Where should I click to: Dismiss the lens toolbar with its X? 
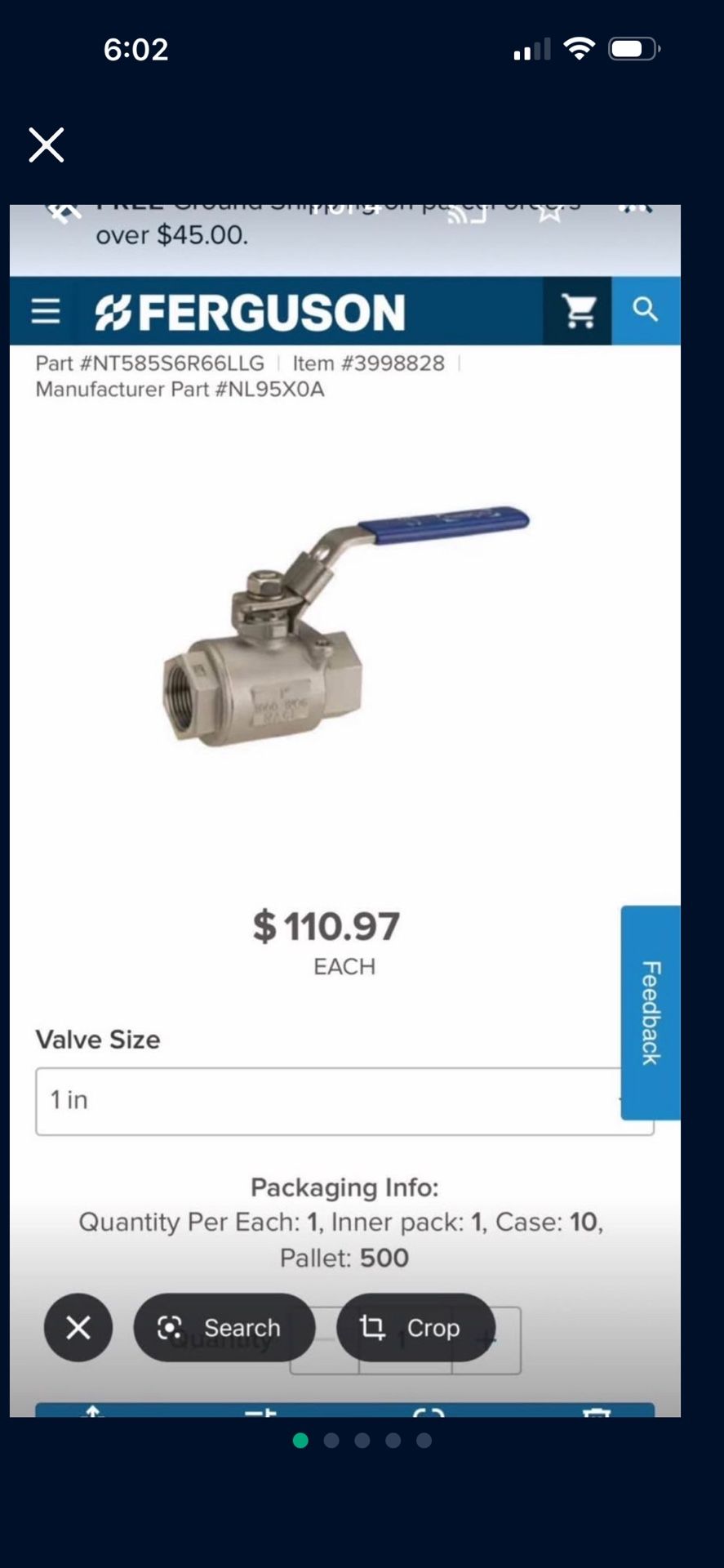tap(78, 1328)
